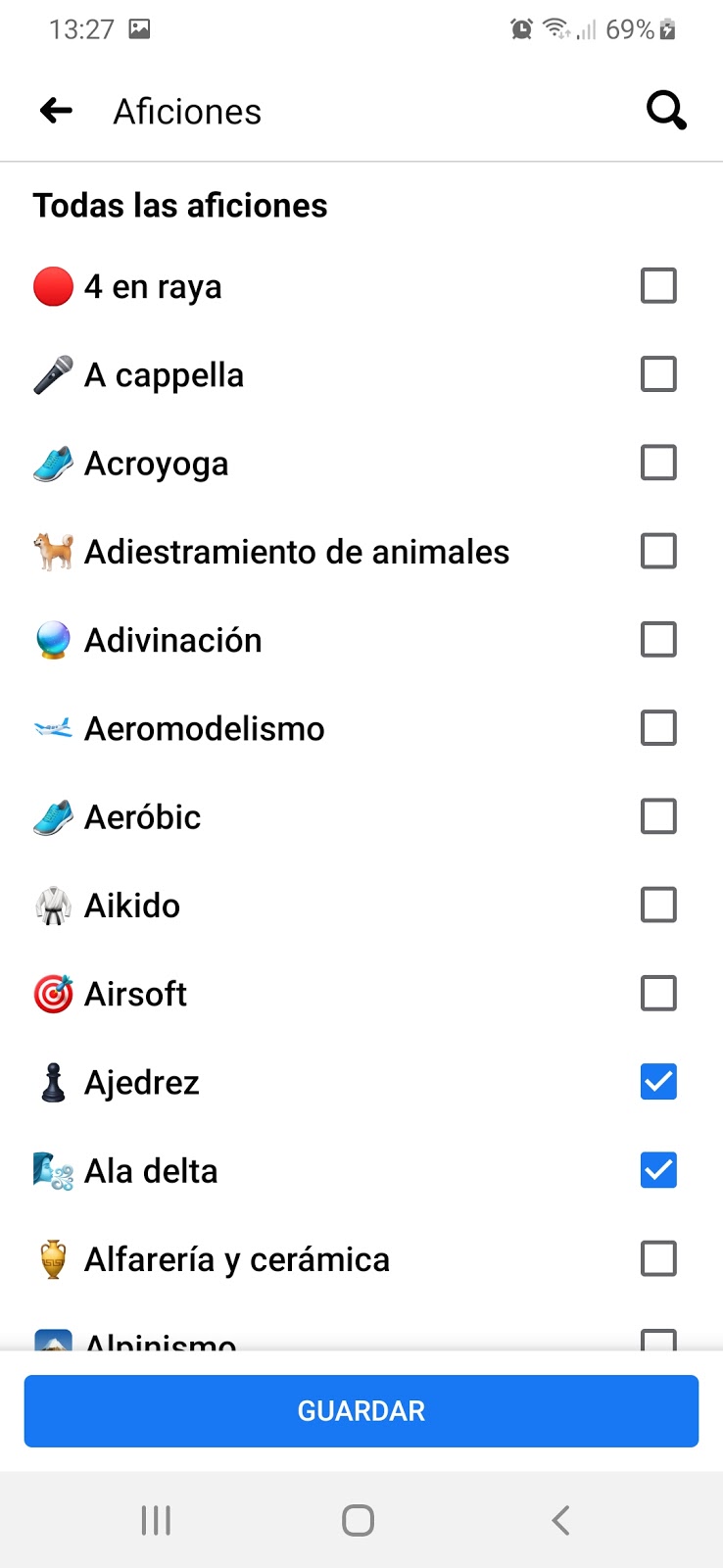Viewport: 723px width, 1568px height.
Task: Go back using the arrow beside Aficiones
Action: [57, 111]
